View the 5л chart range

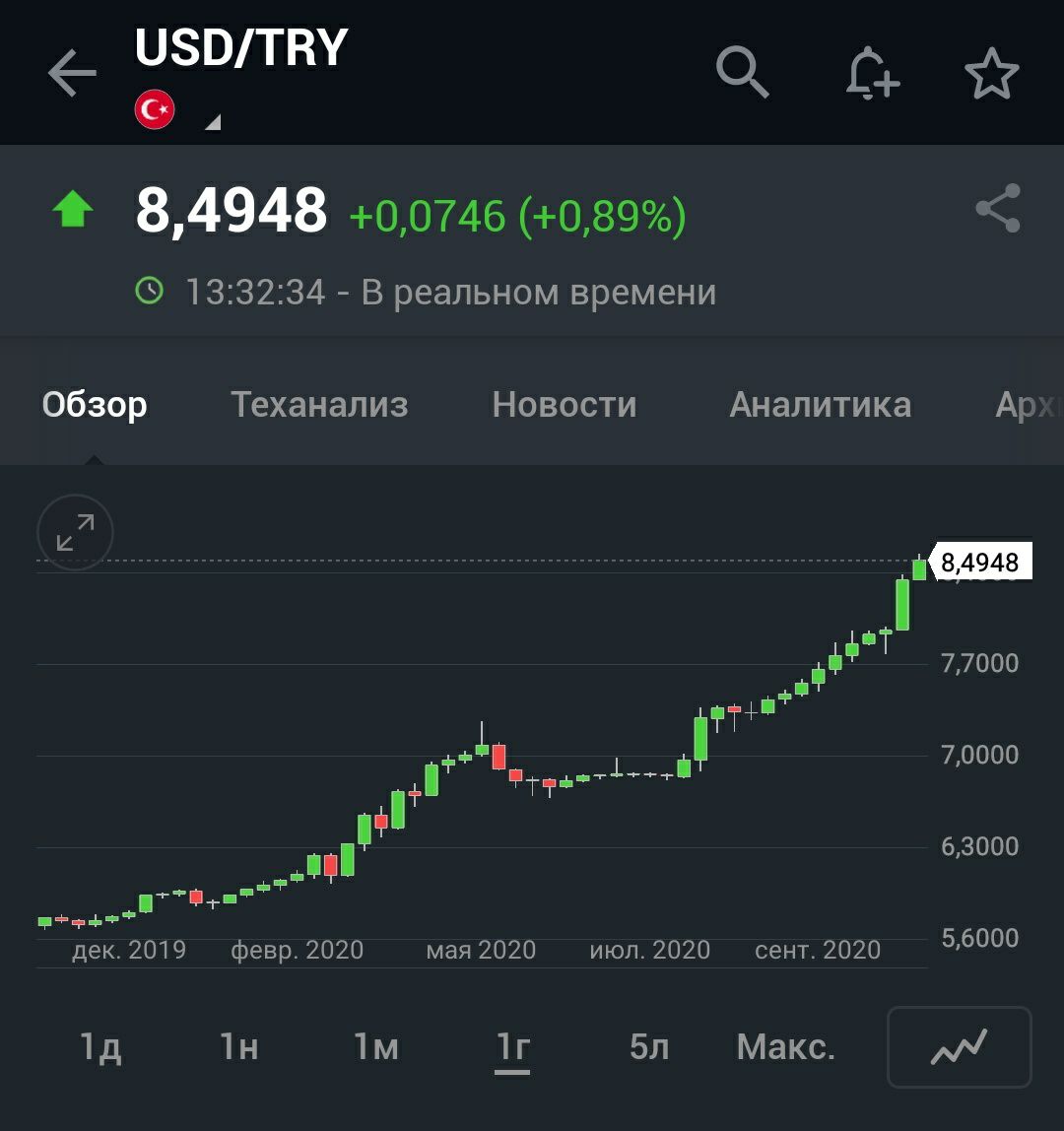pyautogui.click(x=649, y=1047)
